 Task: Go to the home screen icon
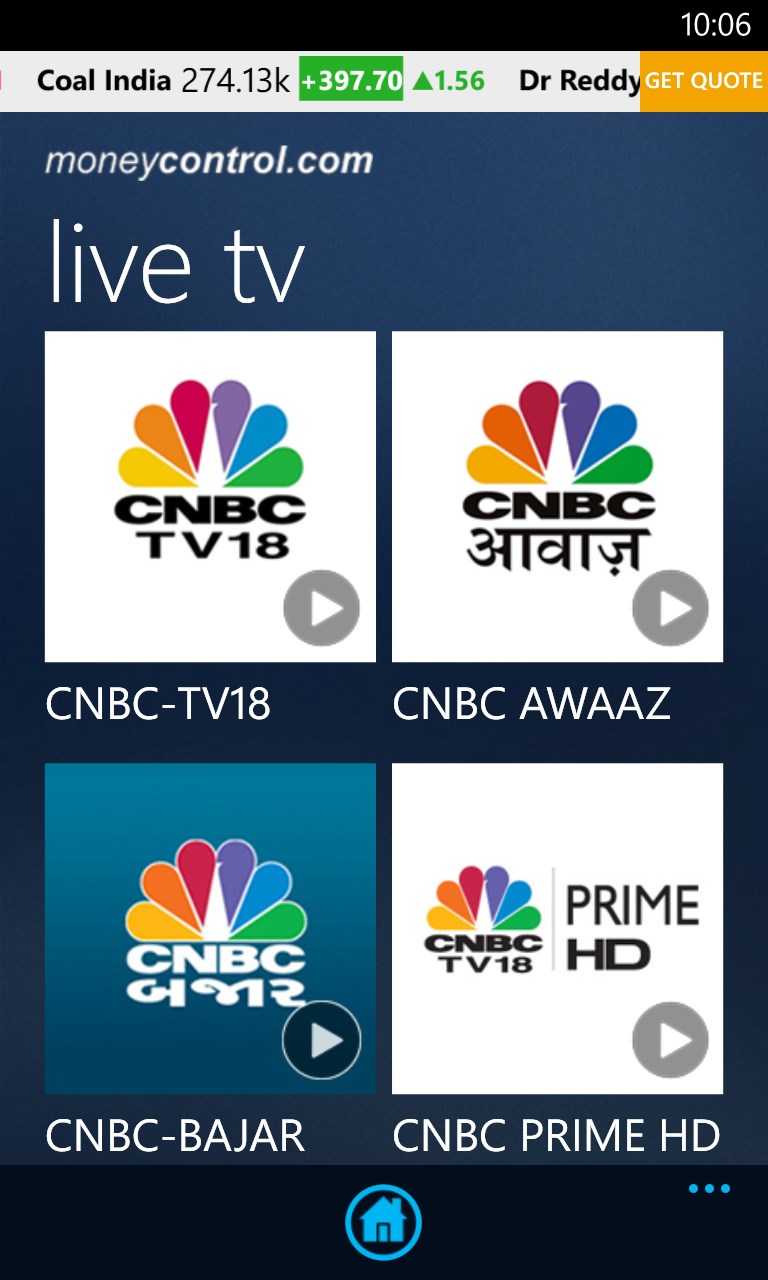[383, 1221]
